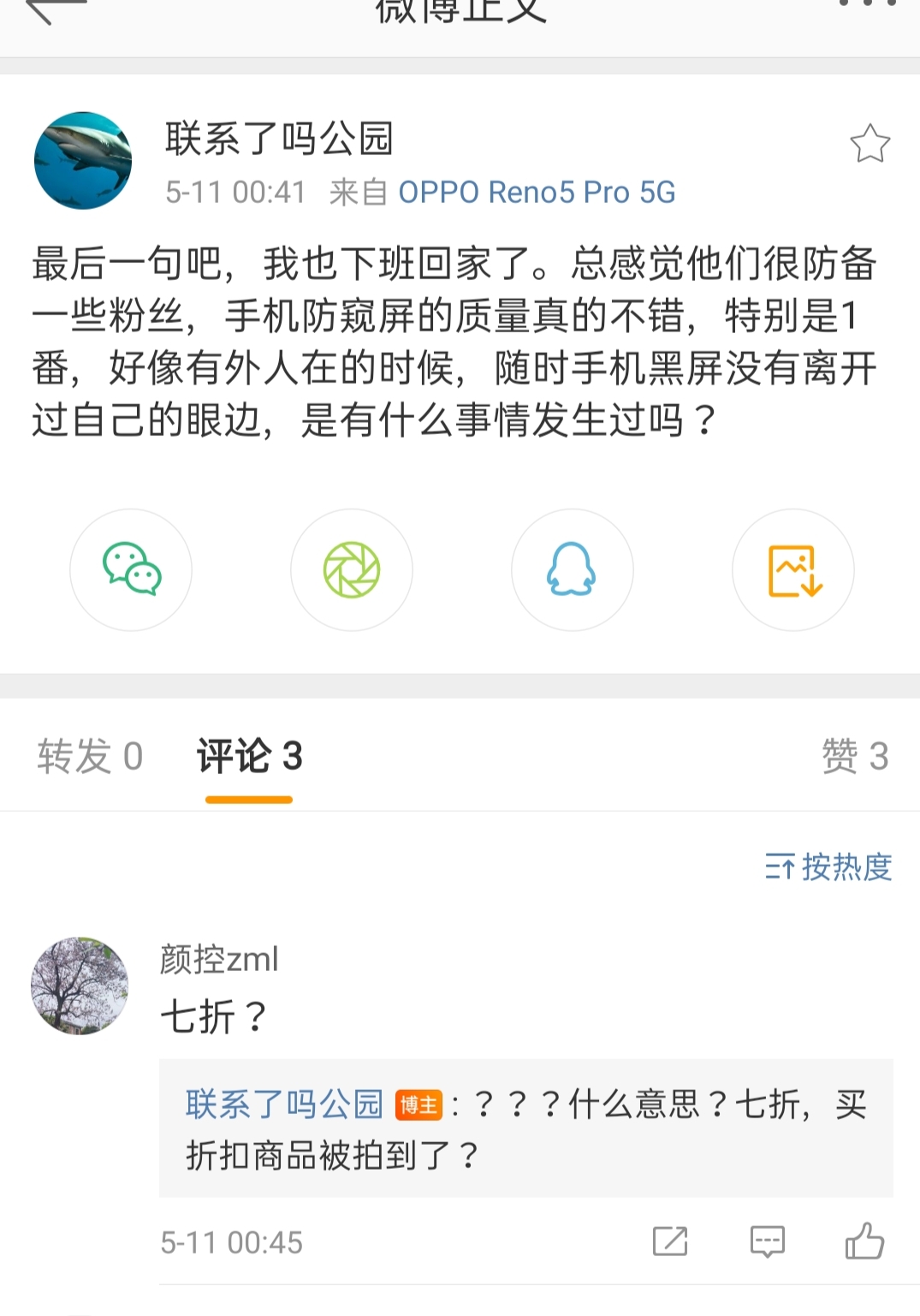Image resolution: width=920 pixels, height=1316 pixels.
Task: Repost 颜控zml's comment
Action: point(670,1241)
